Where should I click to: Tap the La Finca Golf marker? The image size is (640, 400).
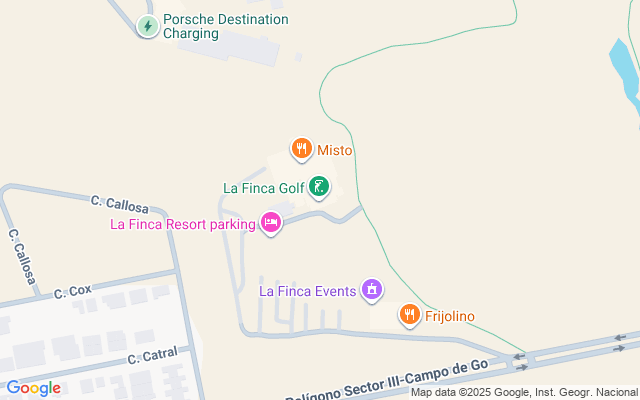pos(318,186)
